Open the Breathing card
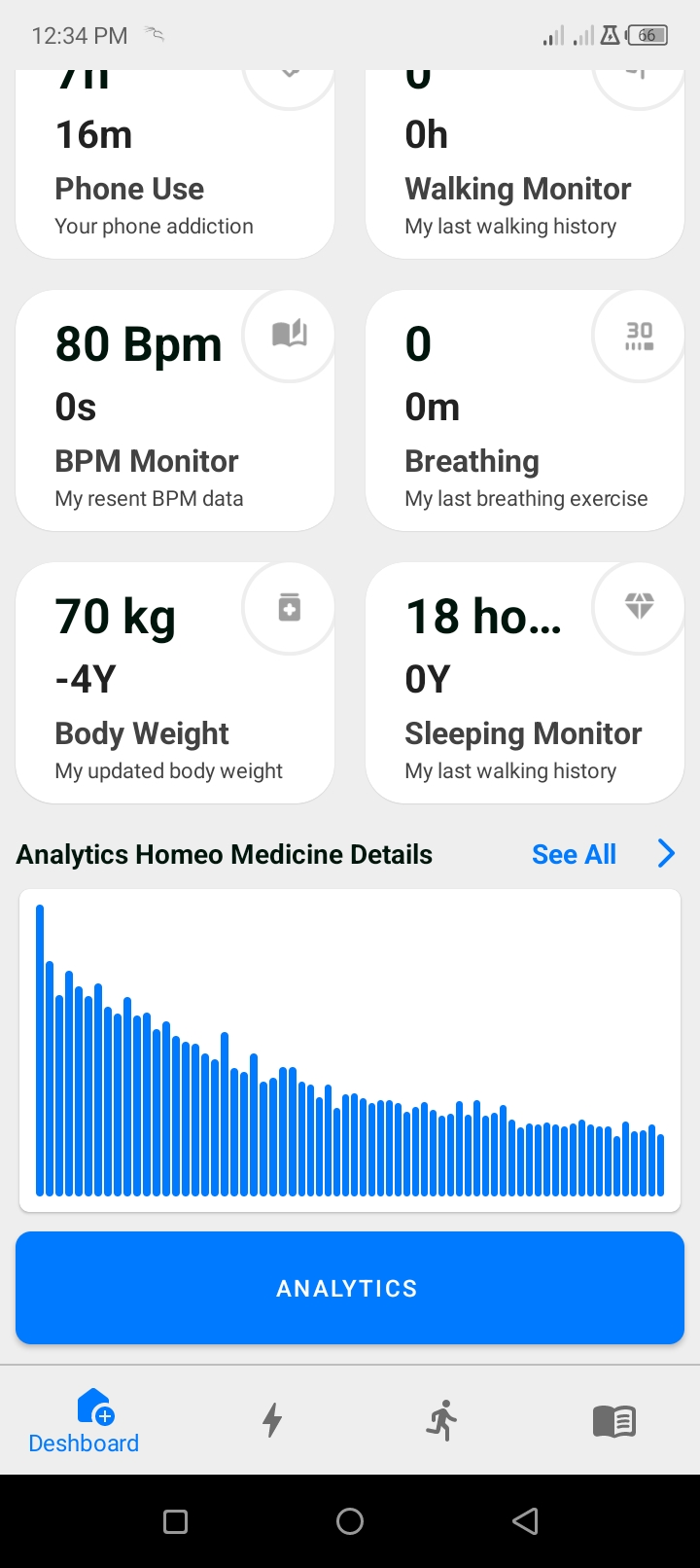700x1568 pixels. [525, 409]
